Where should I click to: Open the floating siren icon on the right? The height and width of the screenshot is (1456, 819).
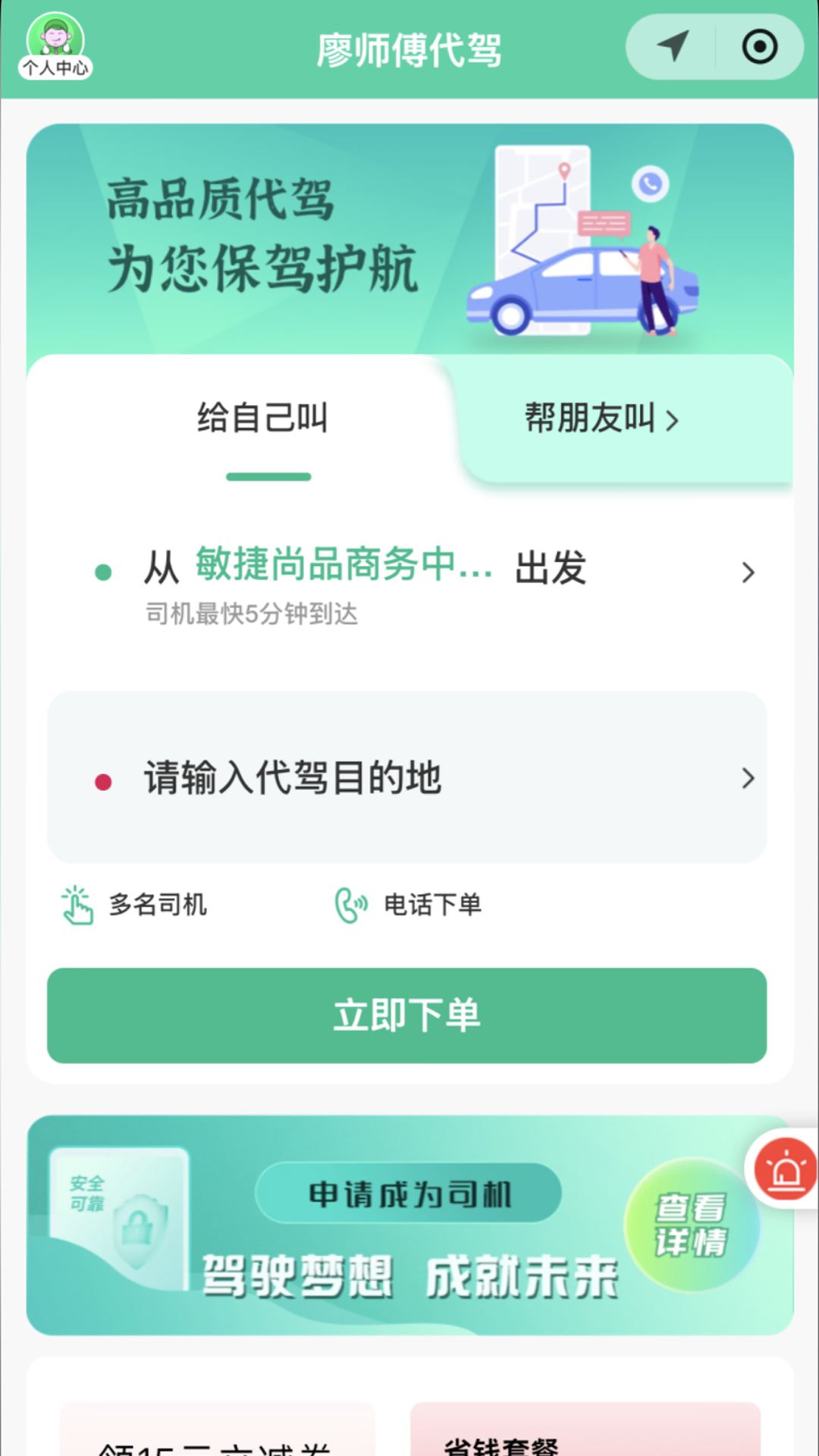pyautogui.click(x=786, y=1171)
